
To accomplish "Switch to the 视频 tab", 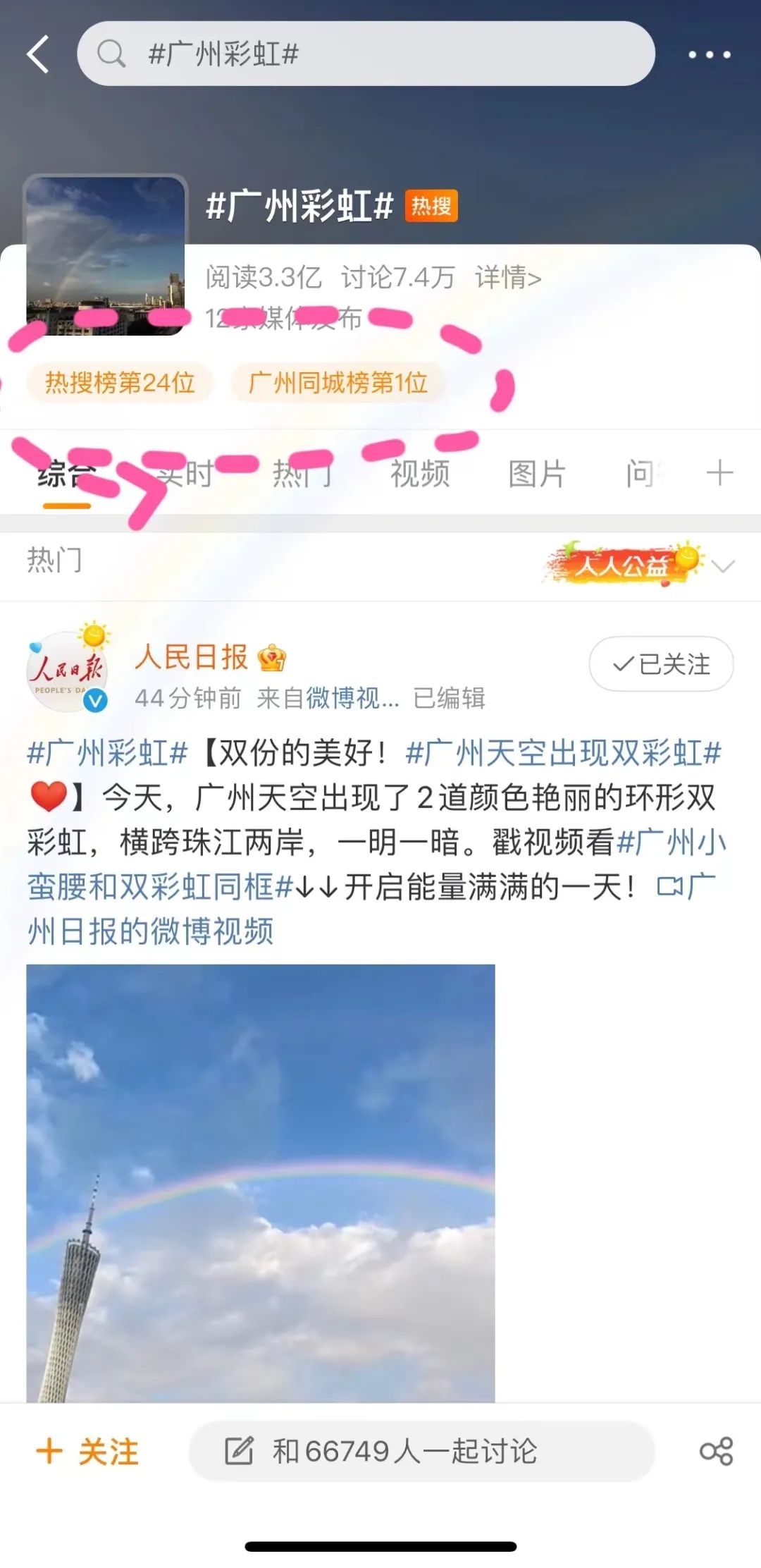I will click(x=420, y=473).
